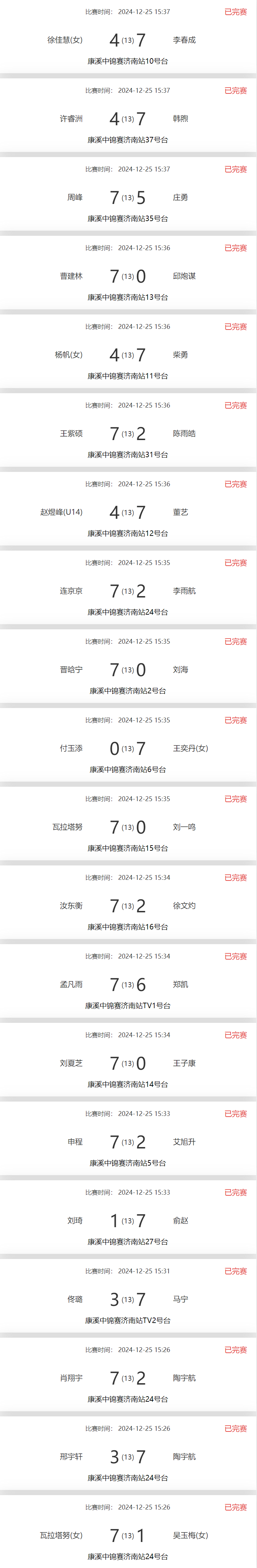The height and width of the screenshot is (1568, 257).
Task: Open the match 晋晗宁 vs 刘海
Action: click(x=128, y=670)
